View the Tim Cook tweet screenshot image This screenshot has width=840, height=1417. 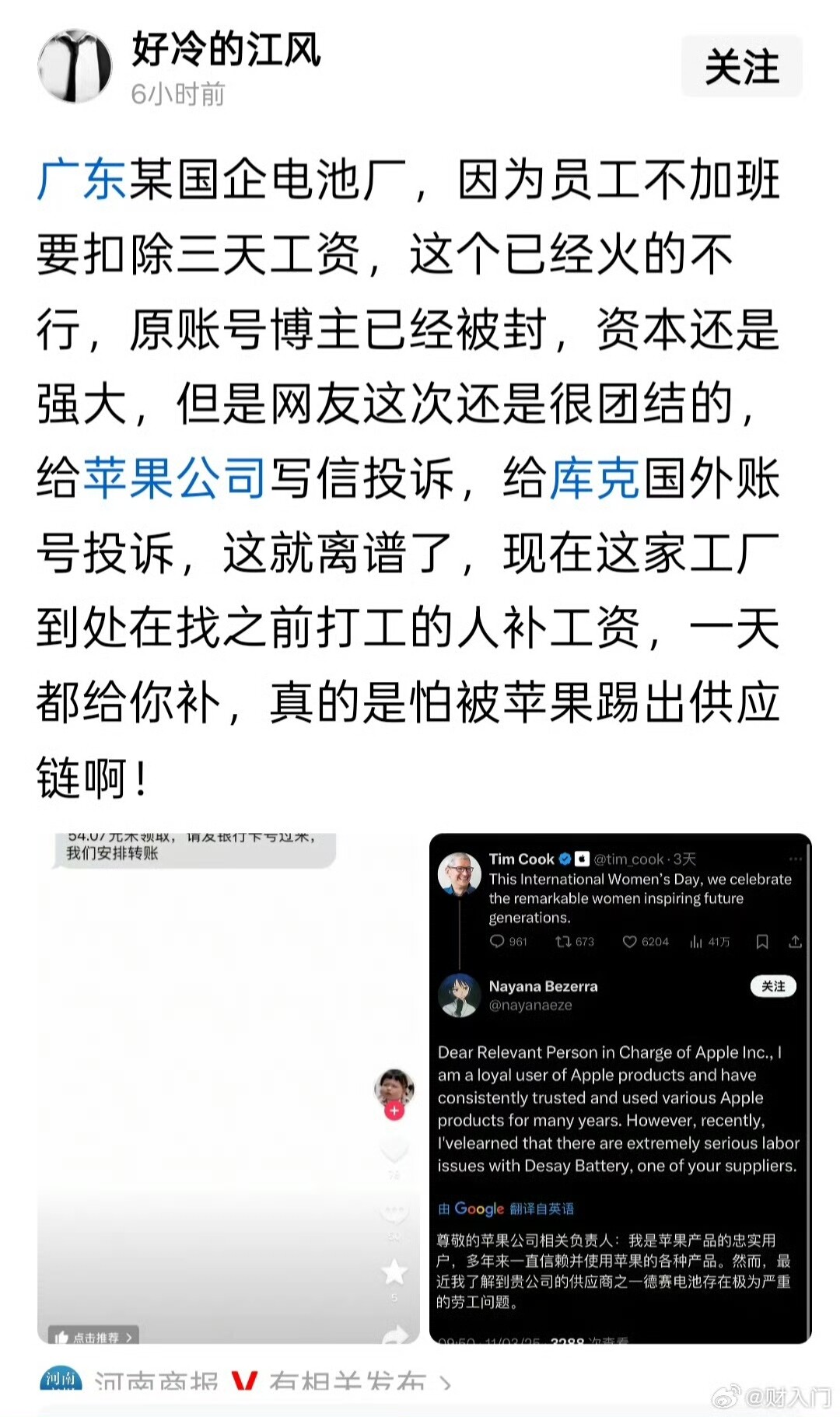point(620,1088)
